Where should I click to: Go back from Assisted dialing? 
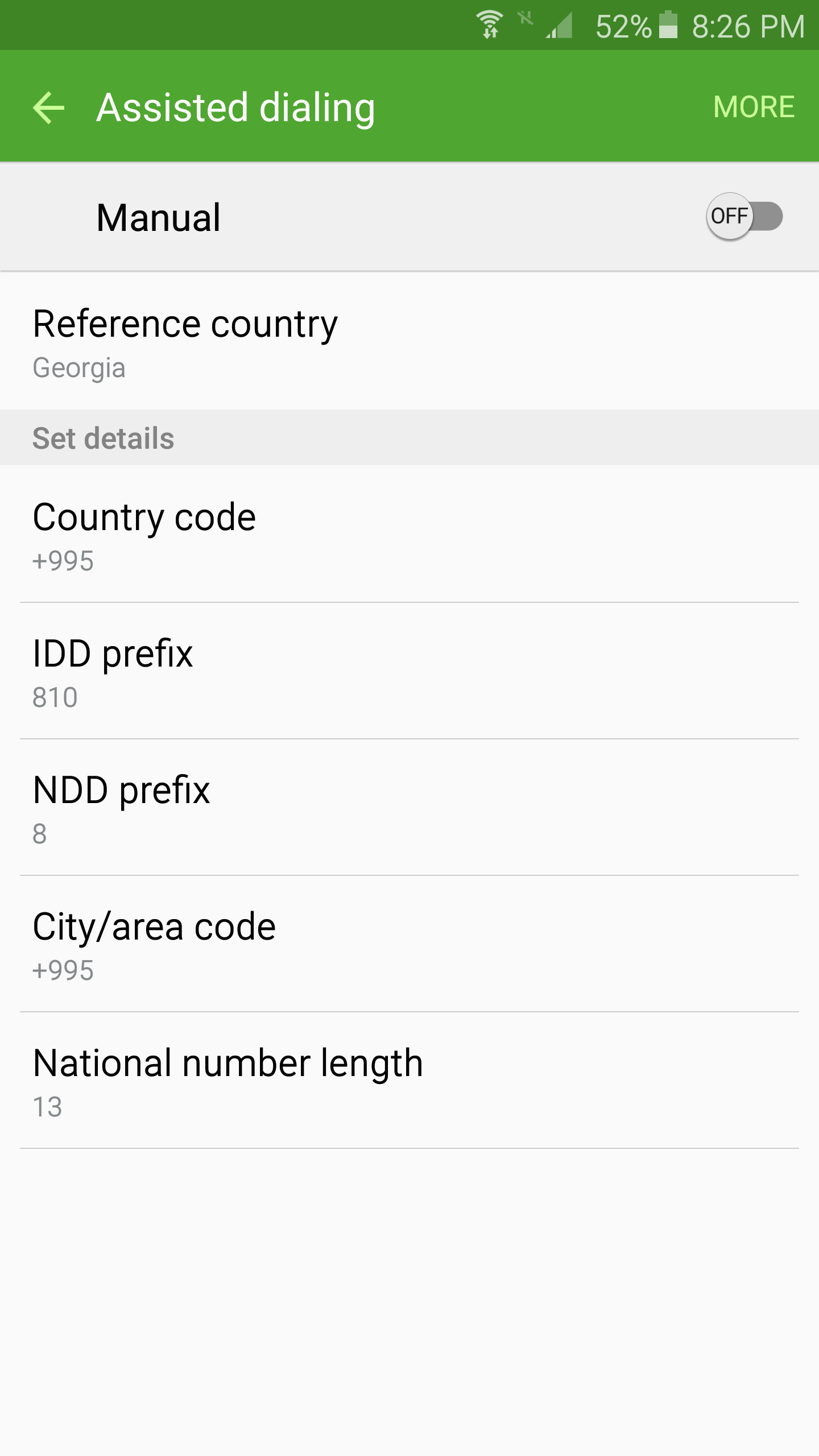pyautogui.click(x=49, y=107)
